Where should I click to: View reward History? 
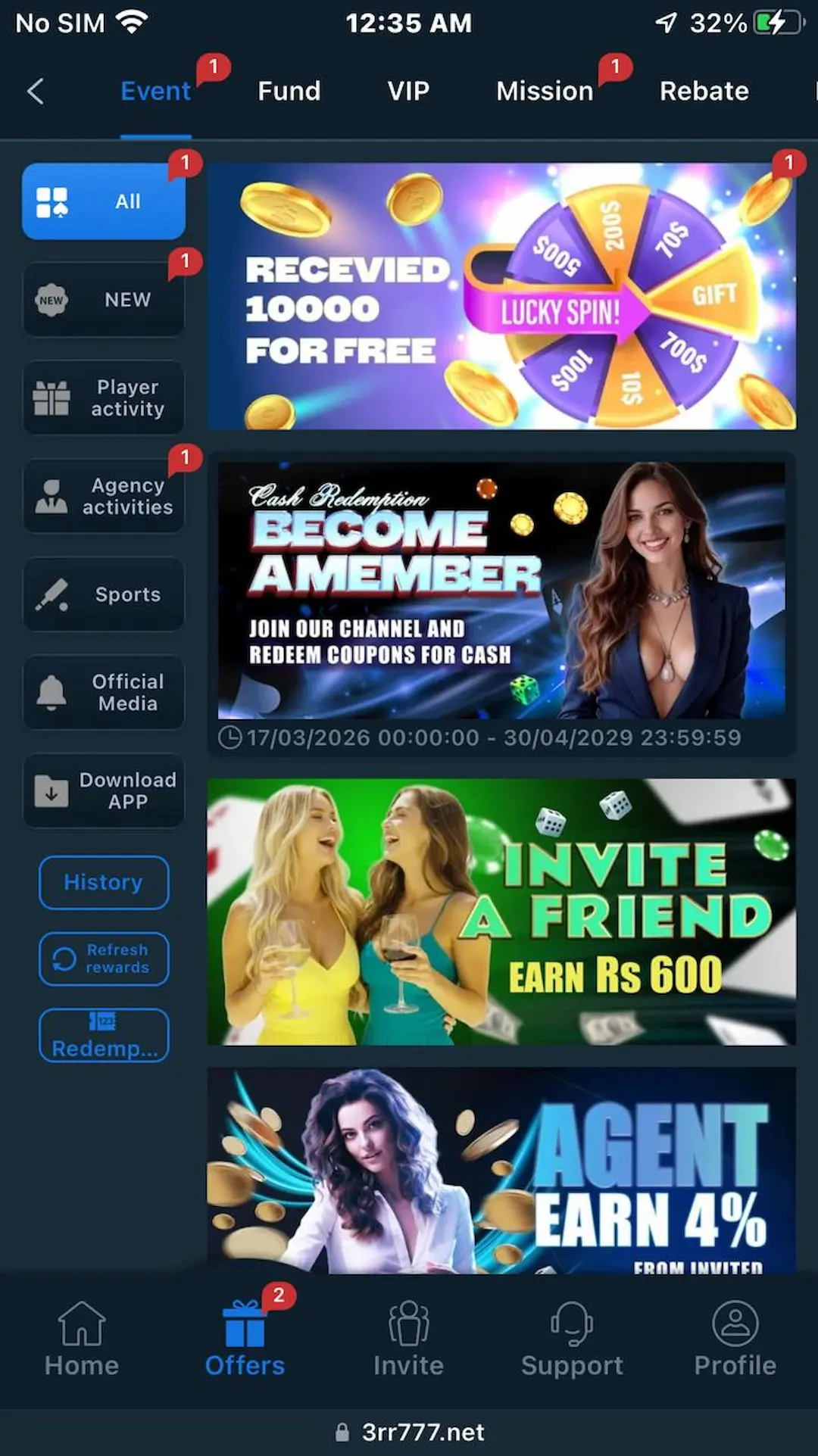[104, 882]
